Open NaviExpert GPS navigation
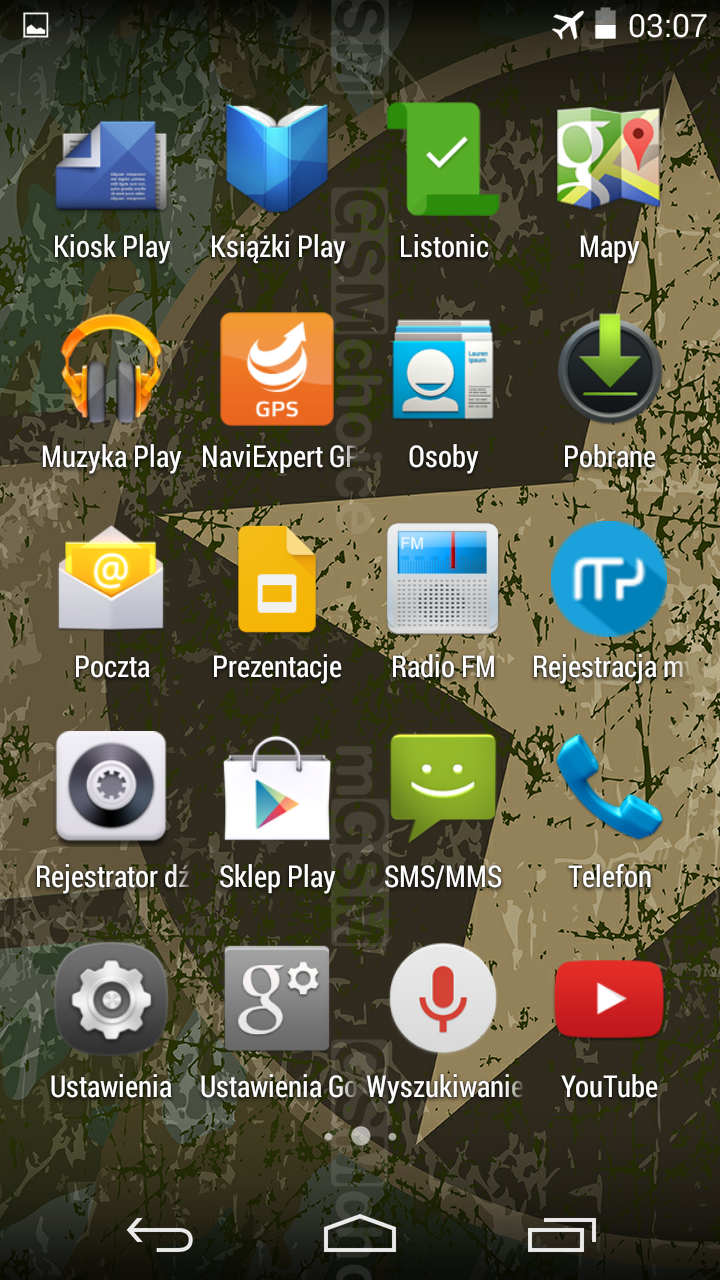 [277, 370]
